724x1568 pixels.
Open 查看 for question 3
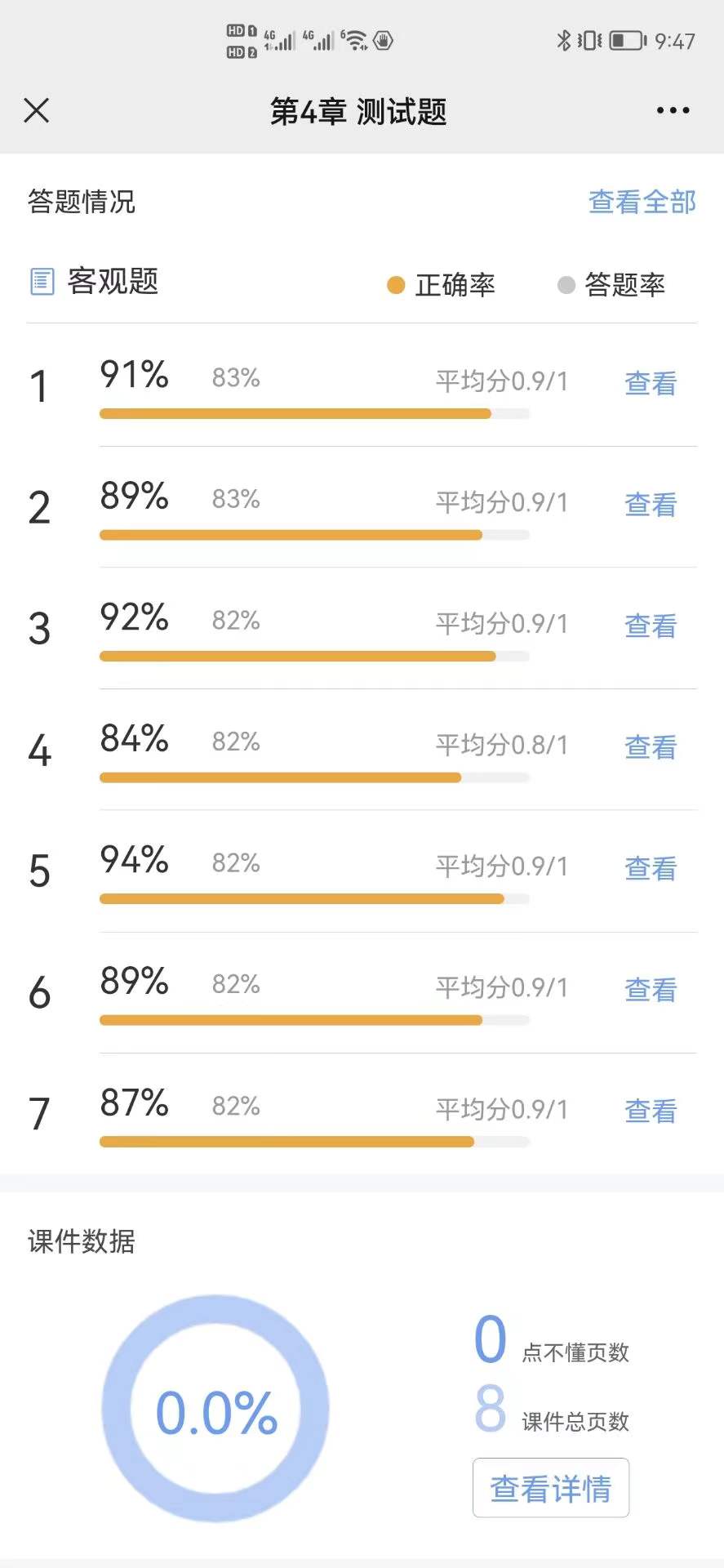pos(651,626)
